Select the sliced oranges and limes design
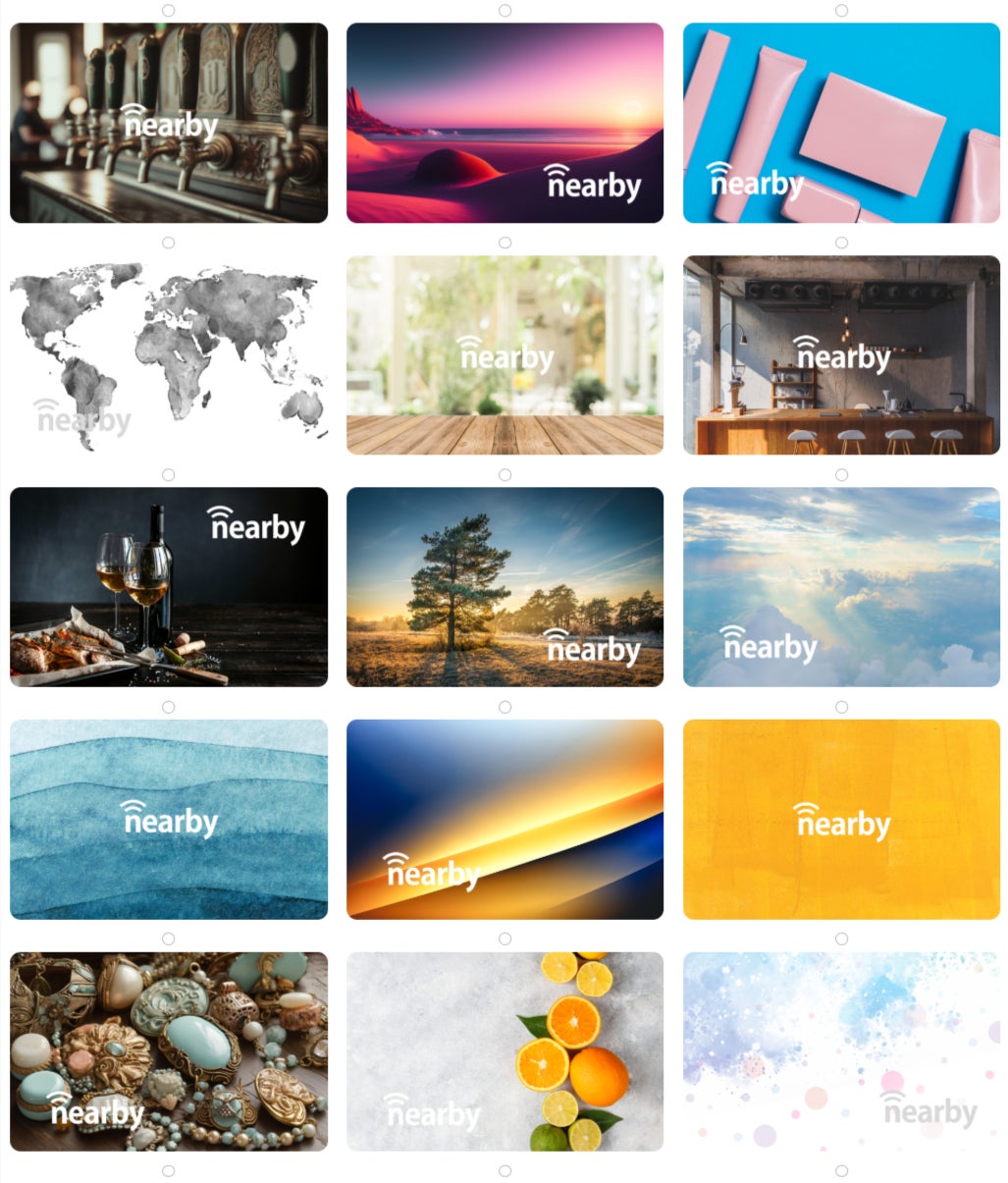1008x1183 pixels. 504,1050
